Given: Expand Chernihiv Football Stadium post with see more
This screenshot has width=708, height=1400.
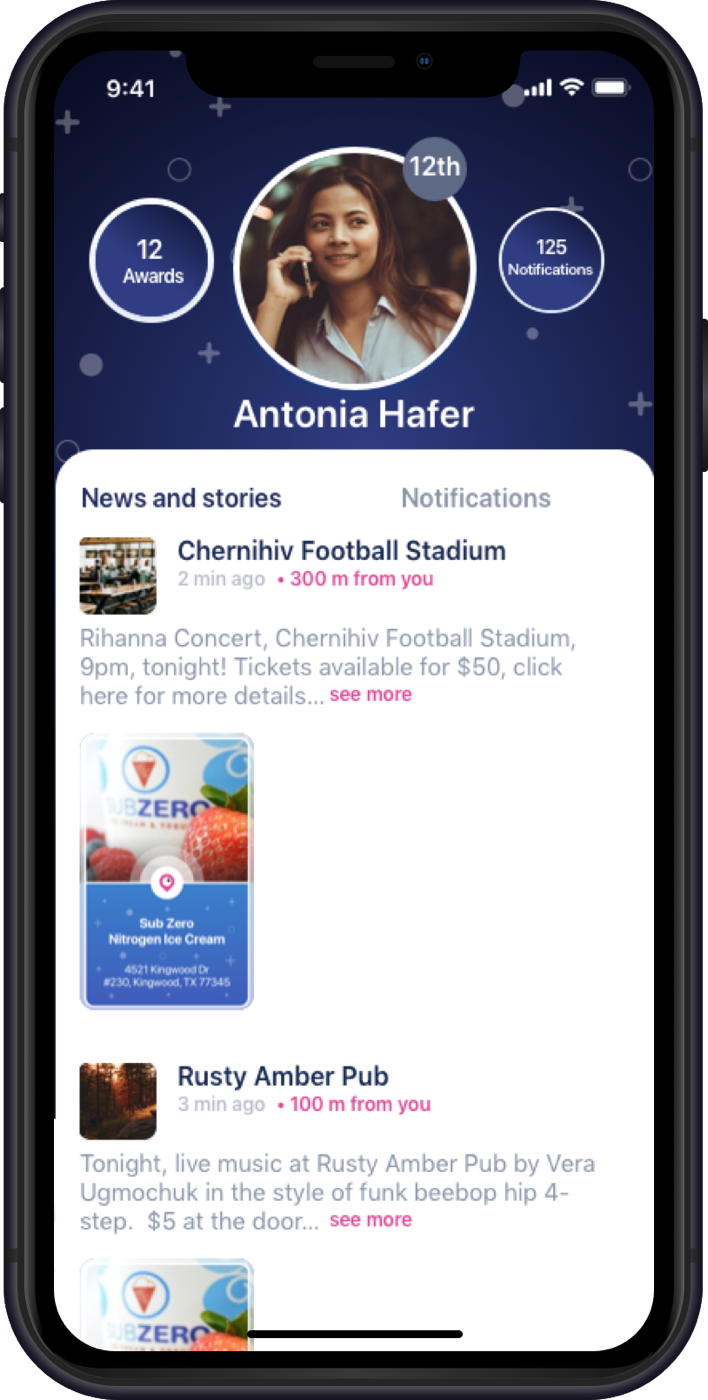Looking at the screenshot, I should pyautogui.click(x=370, y=694).
